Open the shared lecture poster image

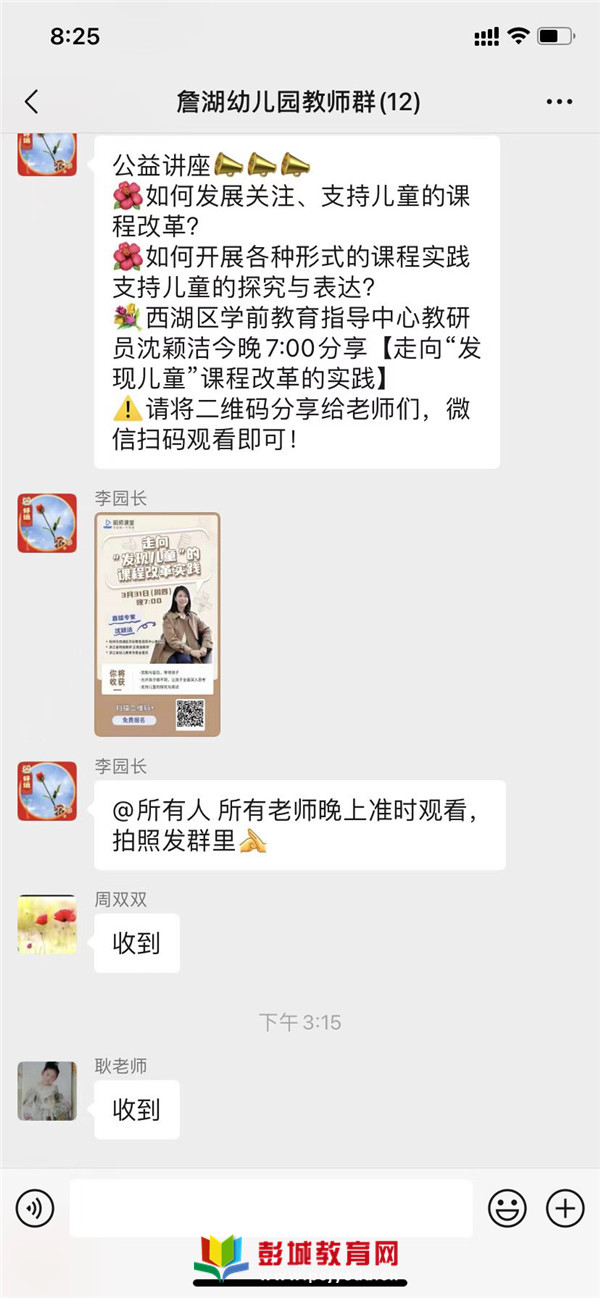(x=157, y=624)
